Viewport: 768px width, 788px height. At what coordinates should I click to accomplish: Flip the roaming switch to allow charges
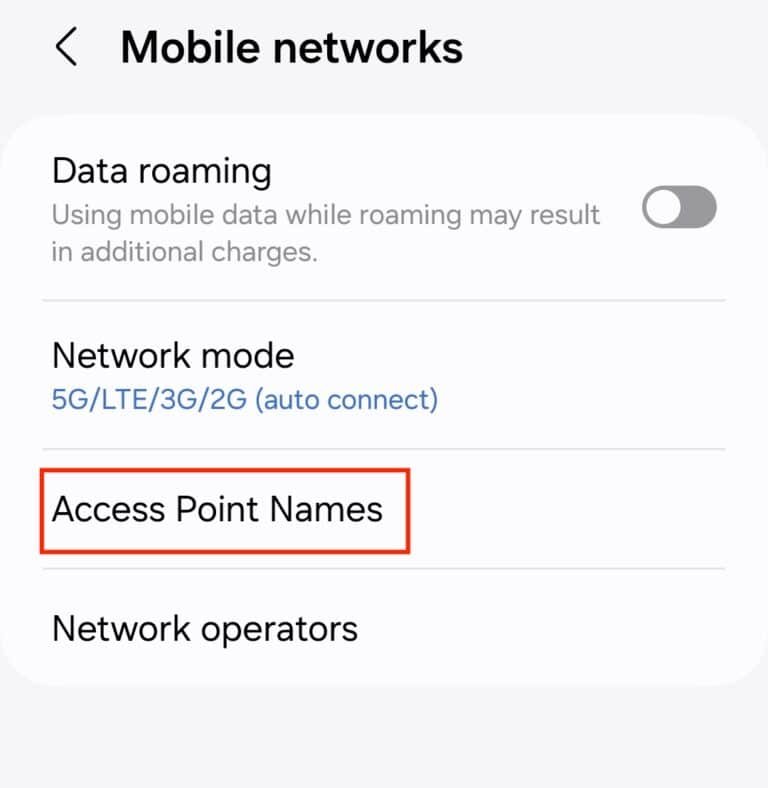[679, 207]
